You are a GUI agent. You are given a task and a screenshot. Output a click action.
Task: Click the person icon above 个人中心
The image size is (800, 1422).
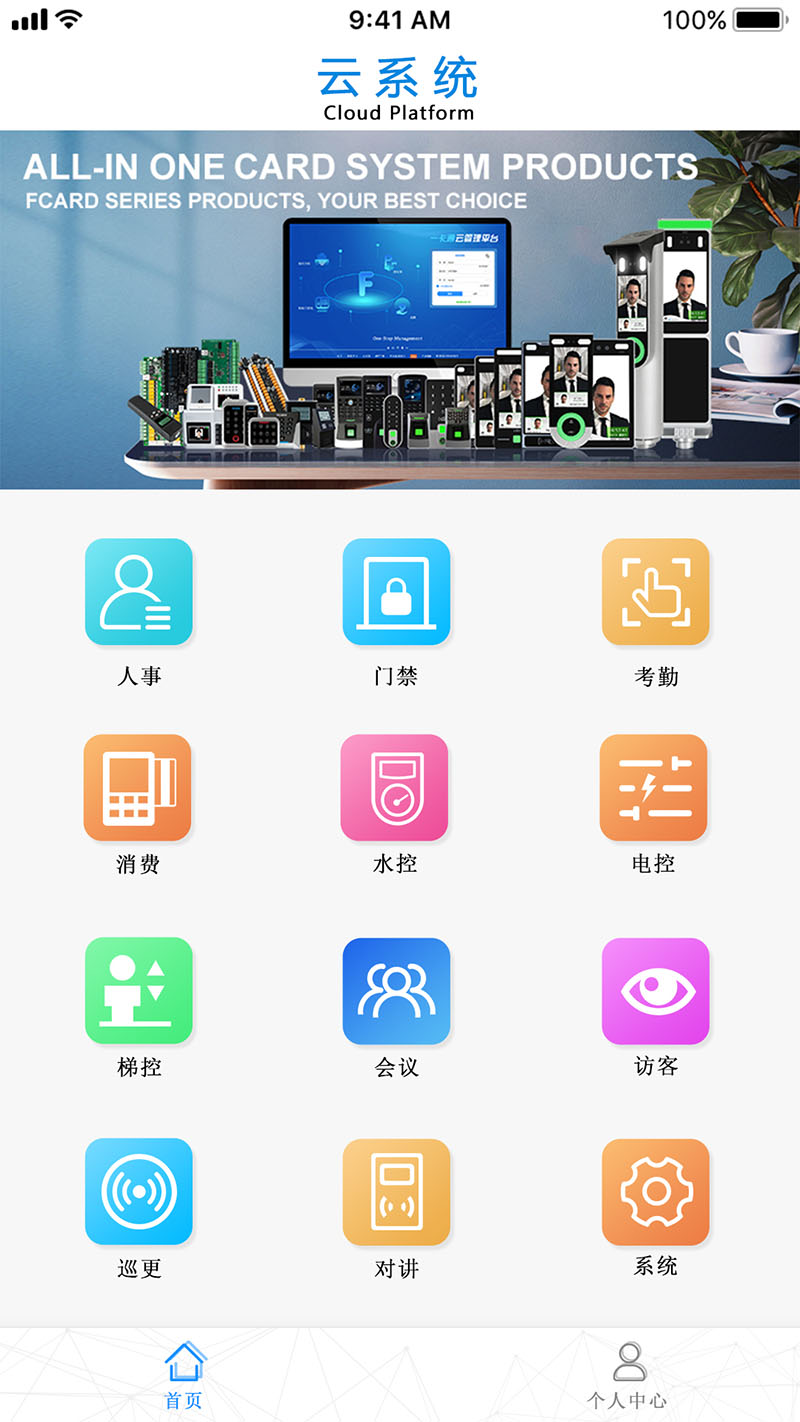[x=630, y=1359]
